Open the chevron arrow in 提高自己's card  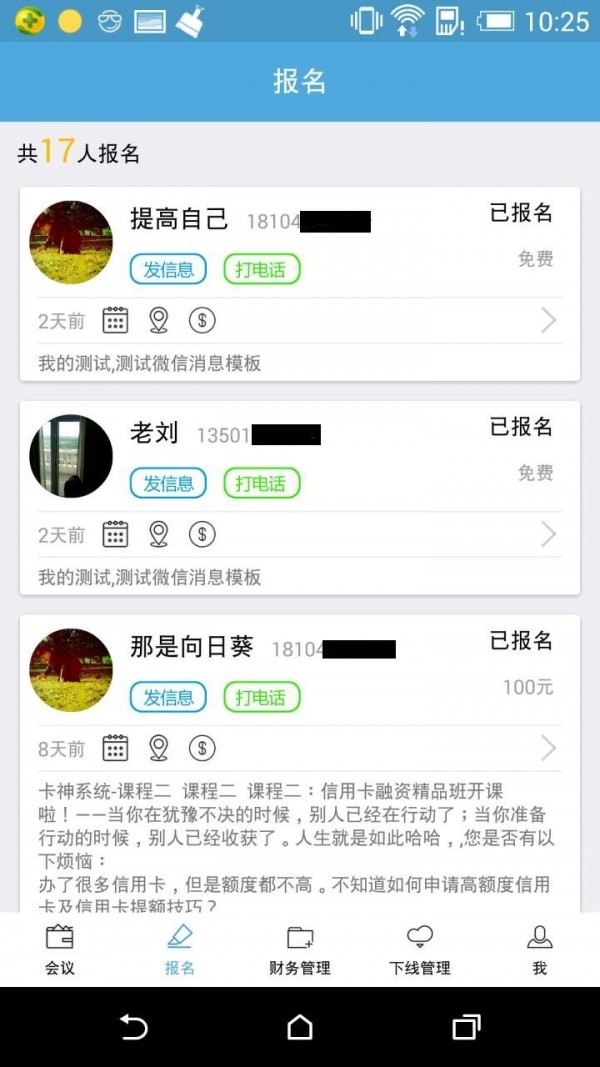tap(548, 321)
